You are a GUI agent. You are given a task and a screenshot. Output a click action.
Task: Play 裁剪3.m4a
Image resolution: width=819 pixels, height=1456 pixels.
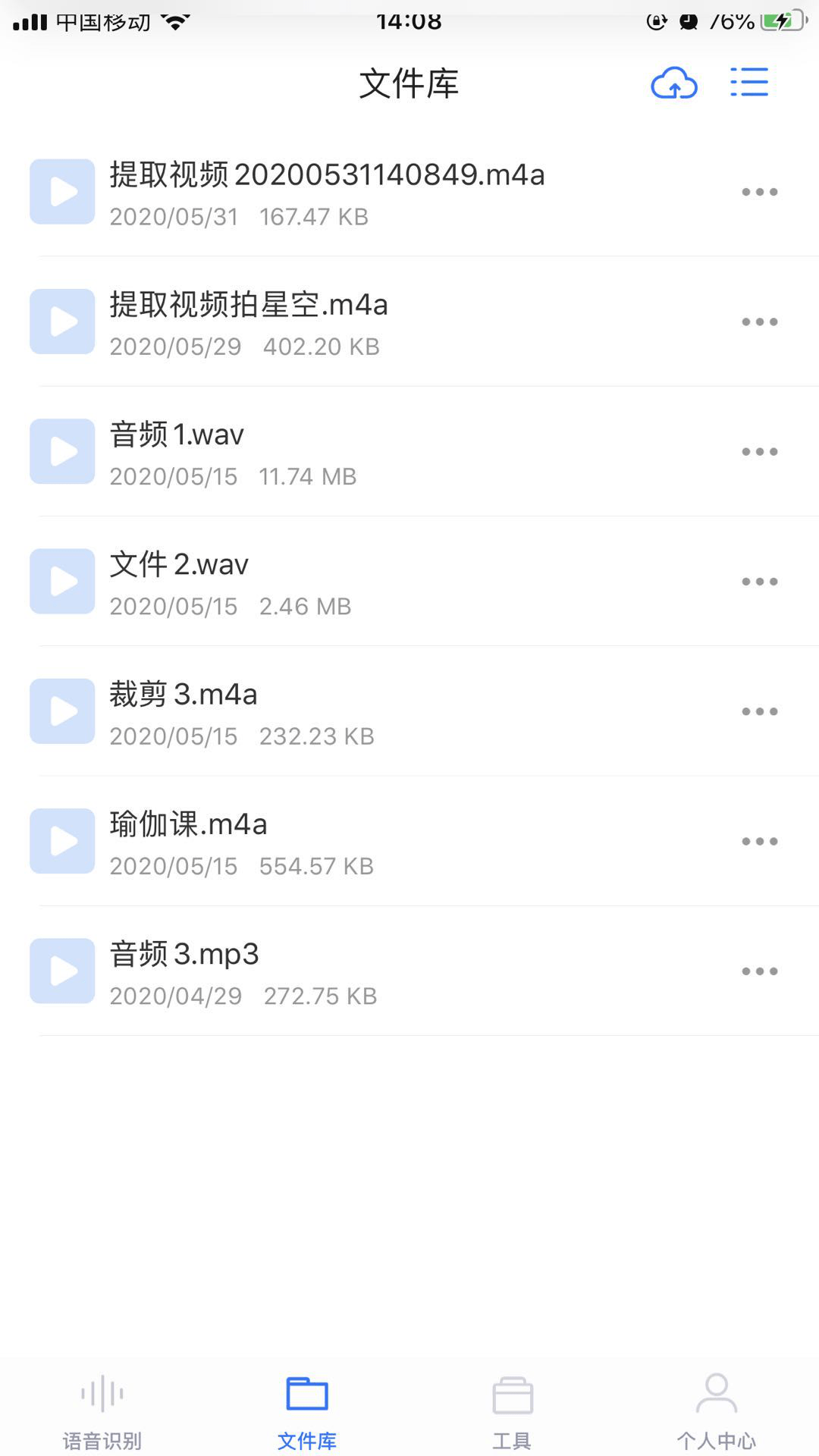[x=61, y=711]
